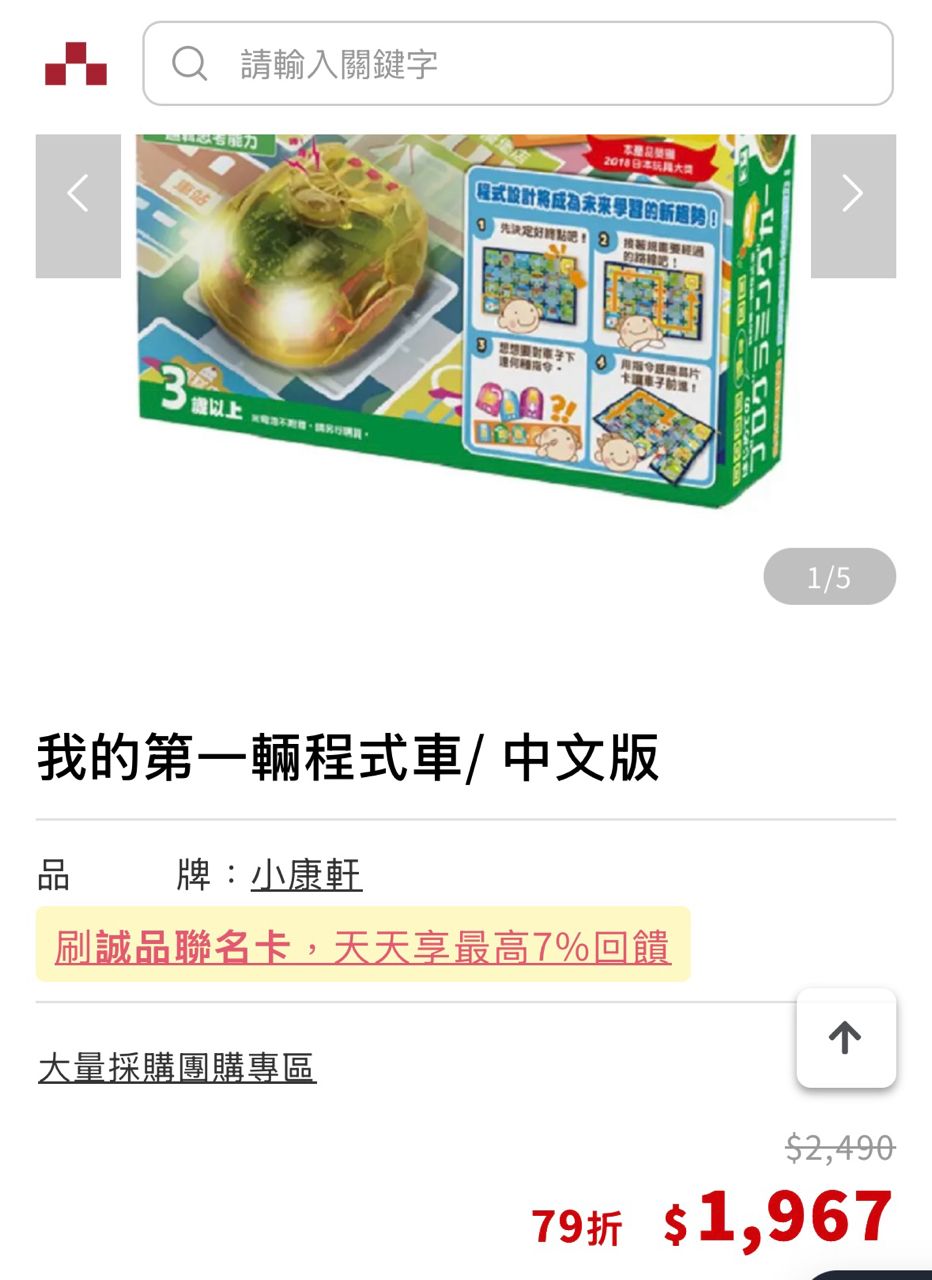Jump back to the top with the up-arrow button
The image size is (932, 1280).
click(x=845, y=1038)
